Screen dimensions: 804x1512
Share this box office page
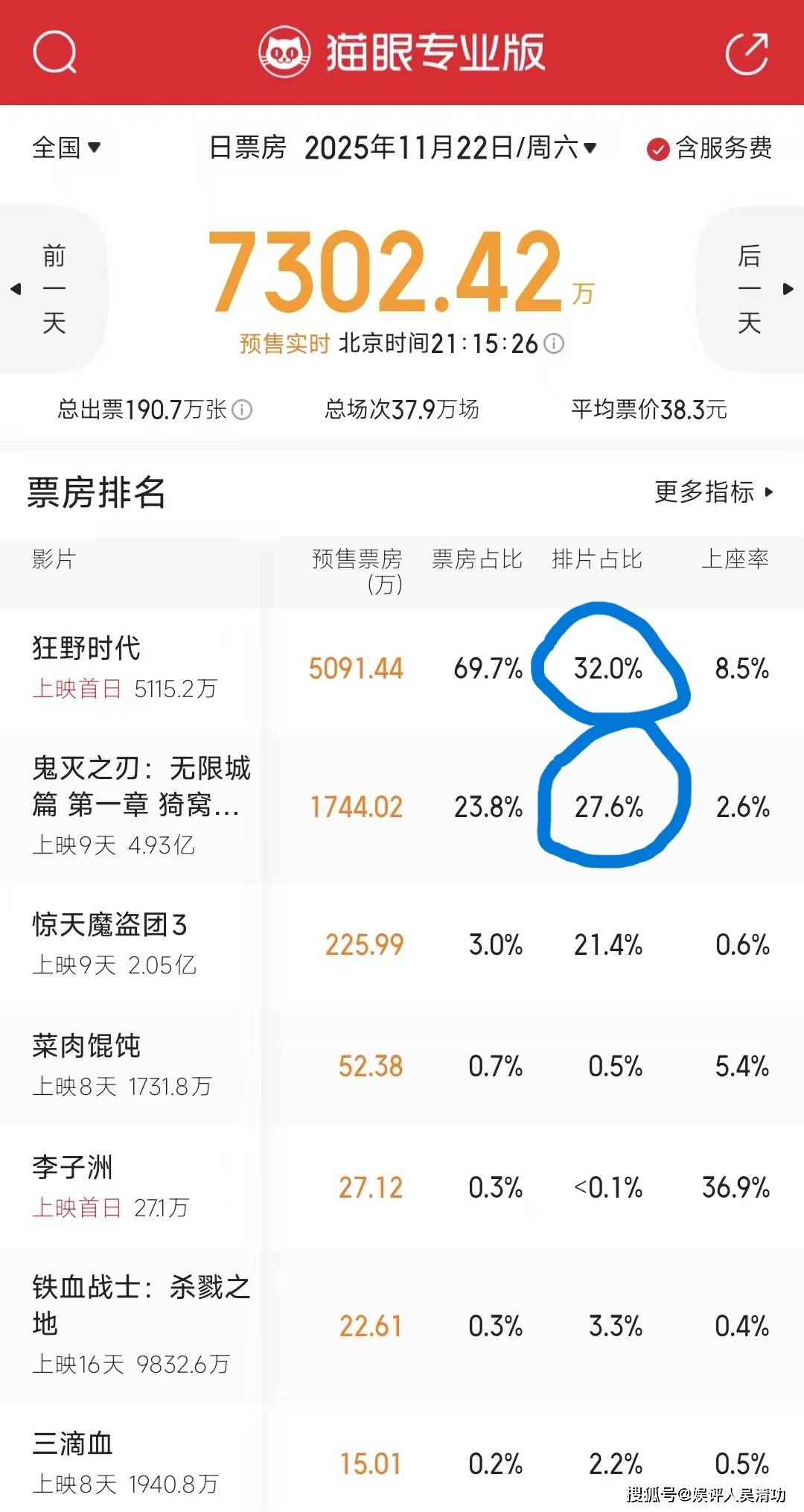[747, 53]
